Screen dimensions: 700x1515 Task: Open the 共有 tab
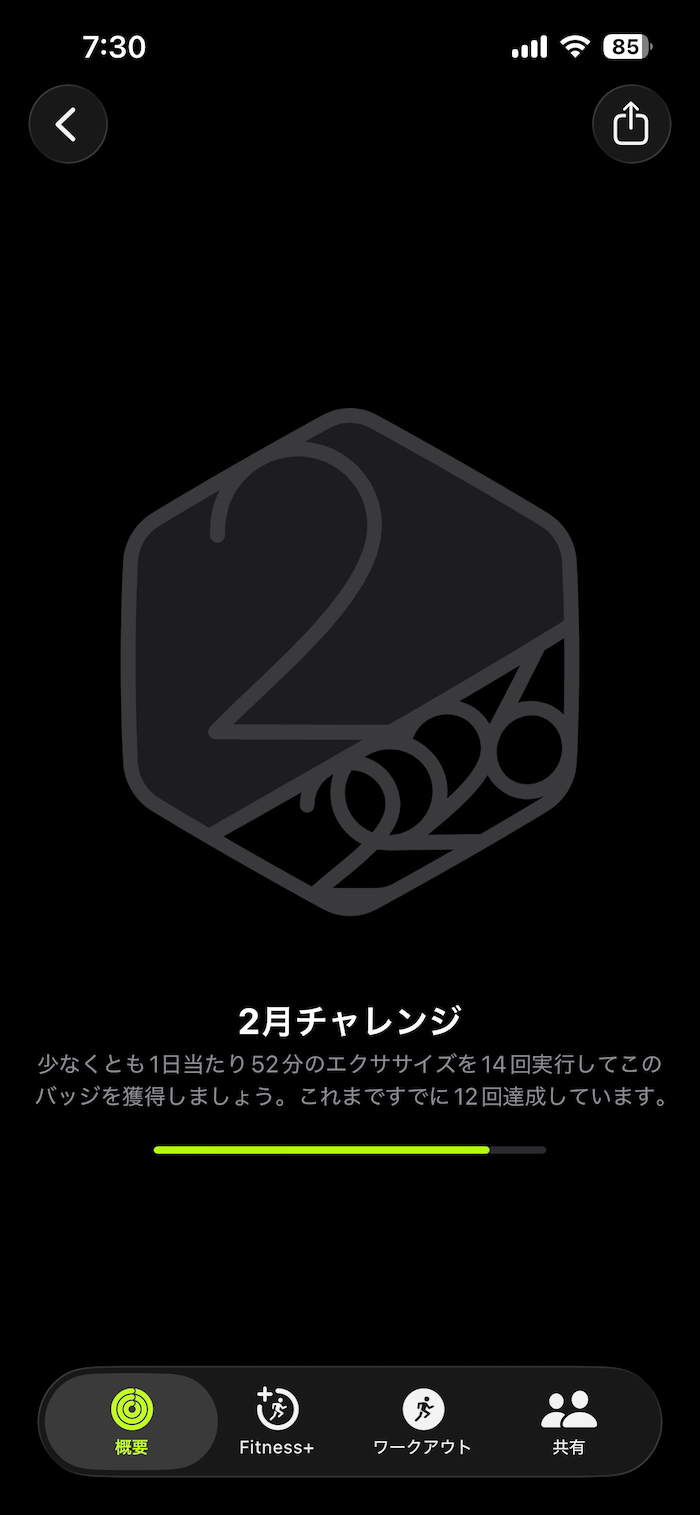tap(568, 1420)
